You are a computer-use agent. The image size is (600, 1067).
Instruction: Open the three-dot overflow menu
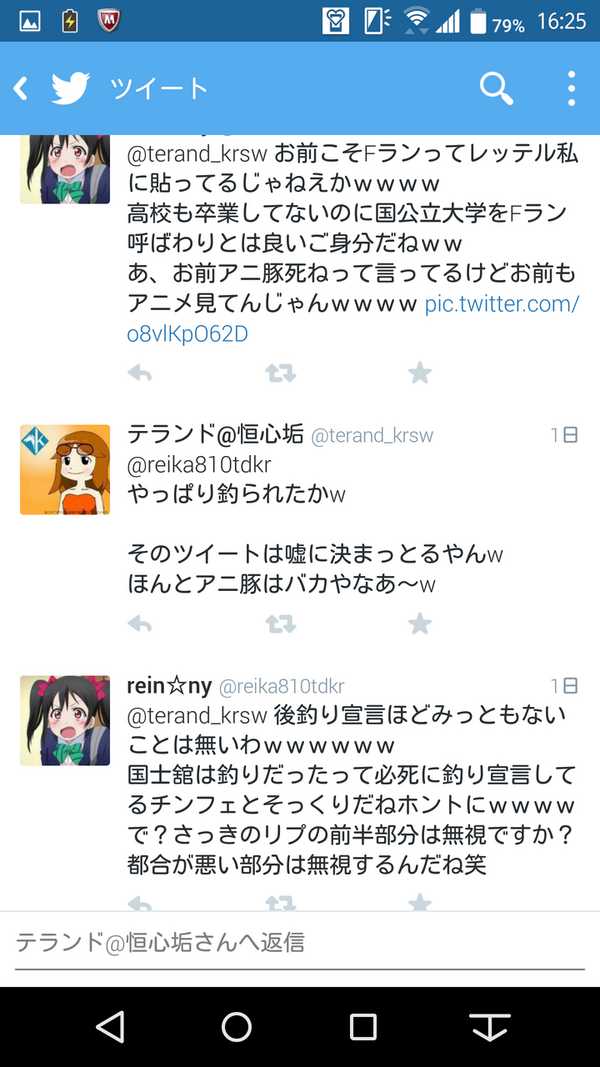pyautogui.click(x=571, y=88)
